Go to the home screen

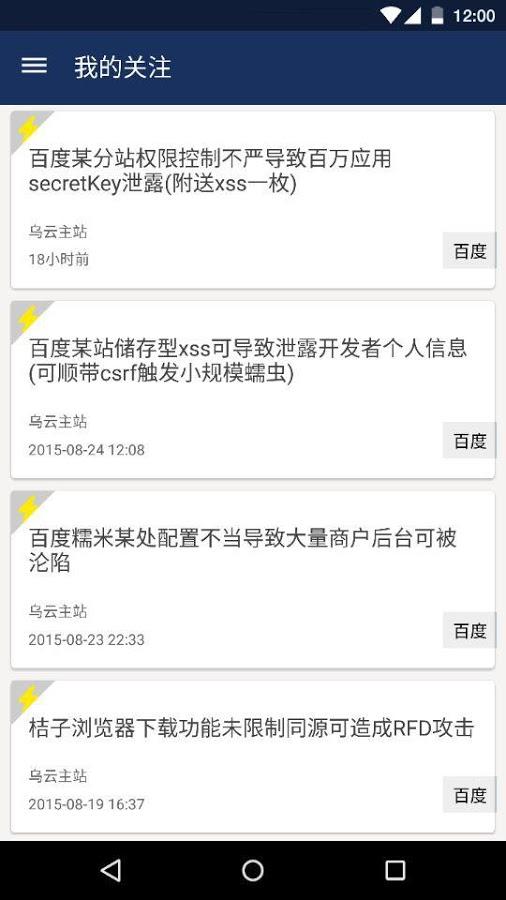(x=252, y=870)
